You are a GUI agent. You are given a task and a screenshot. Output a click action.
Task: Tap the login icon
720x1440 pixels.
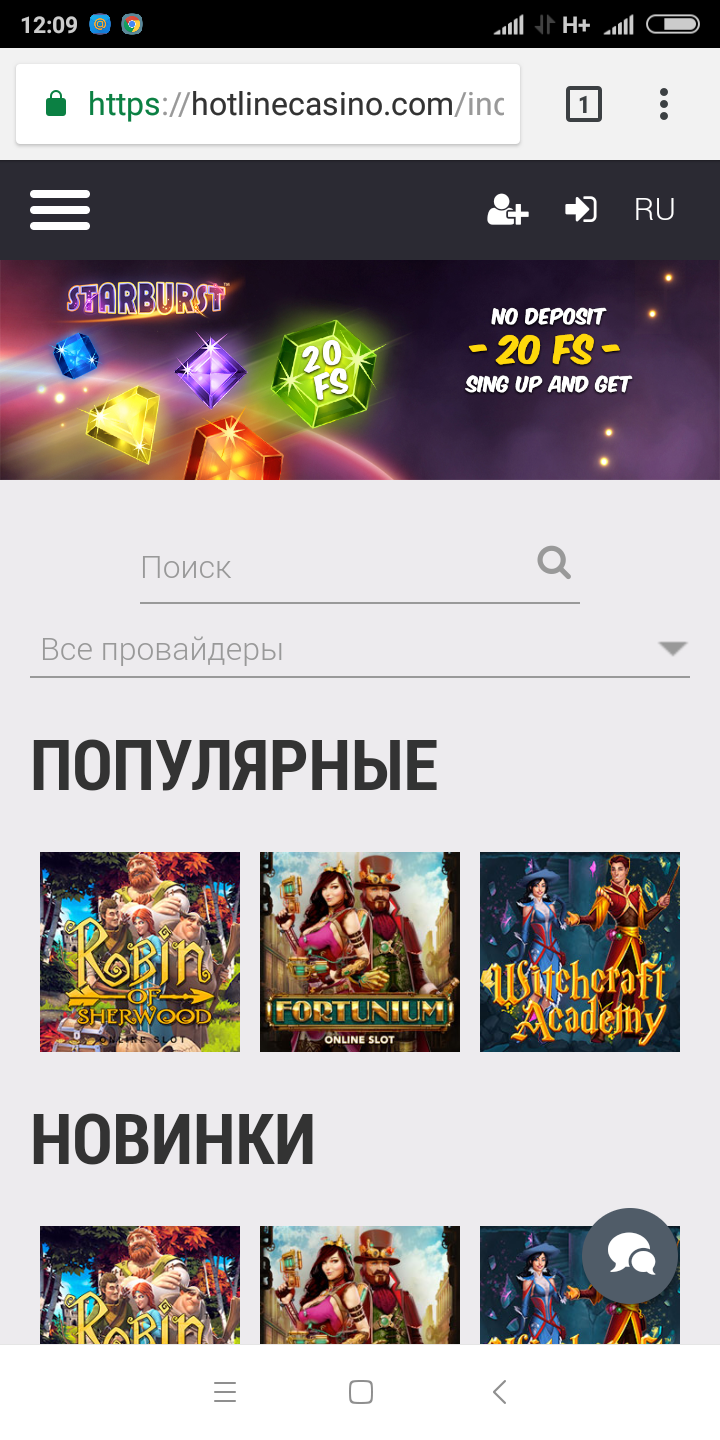[x=581, y=210]
